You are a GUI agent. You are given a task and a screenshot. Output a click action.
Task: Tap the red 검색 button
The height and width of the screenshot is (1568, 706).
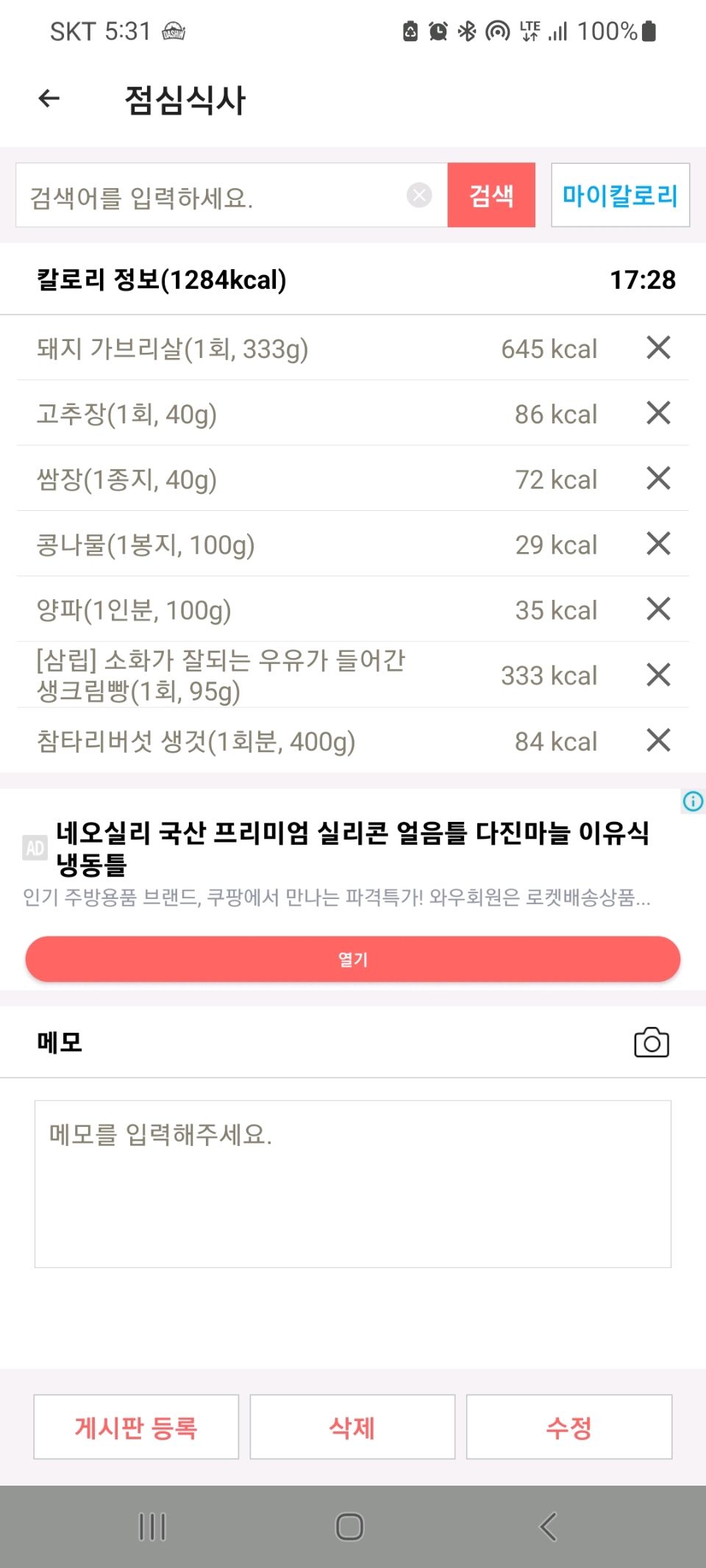491,196
